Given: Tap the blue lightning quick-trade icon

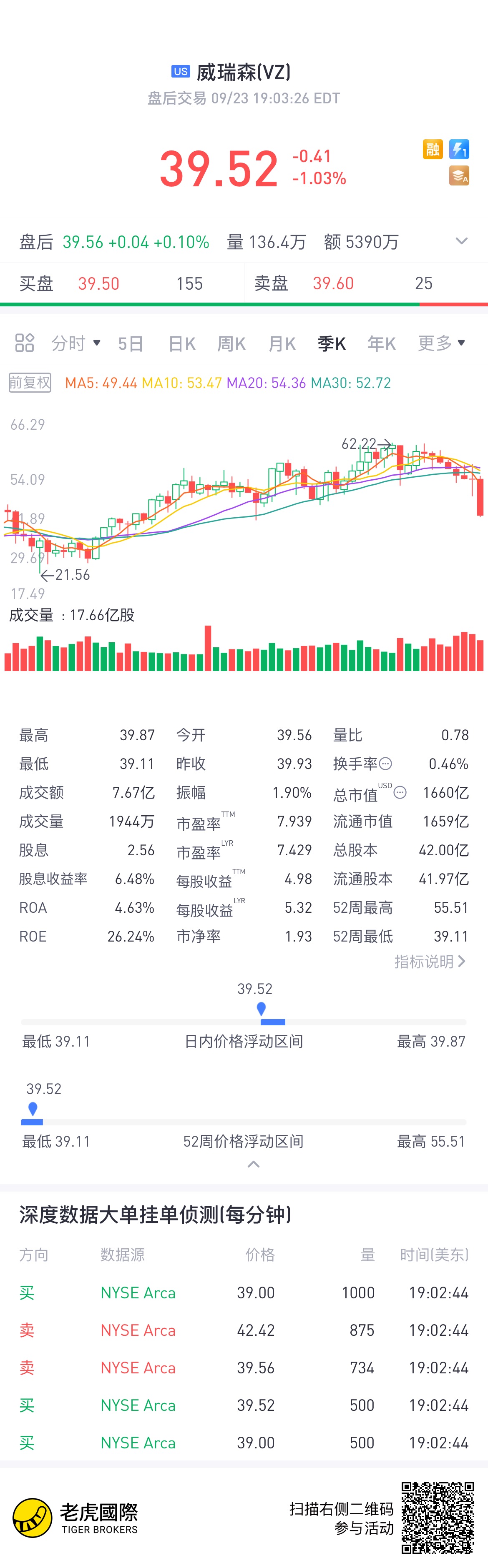Looking at the screenshot, I should (459, 149).
